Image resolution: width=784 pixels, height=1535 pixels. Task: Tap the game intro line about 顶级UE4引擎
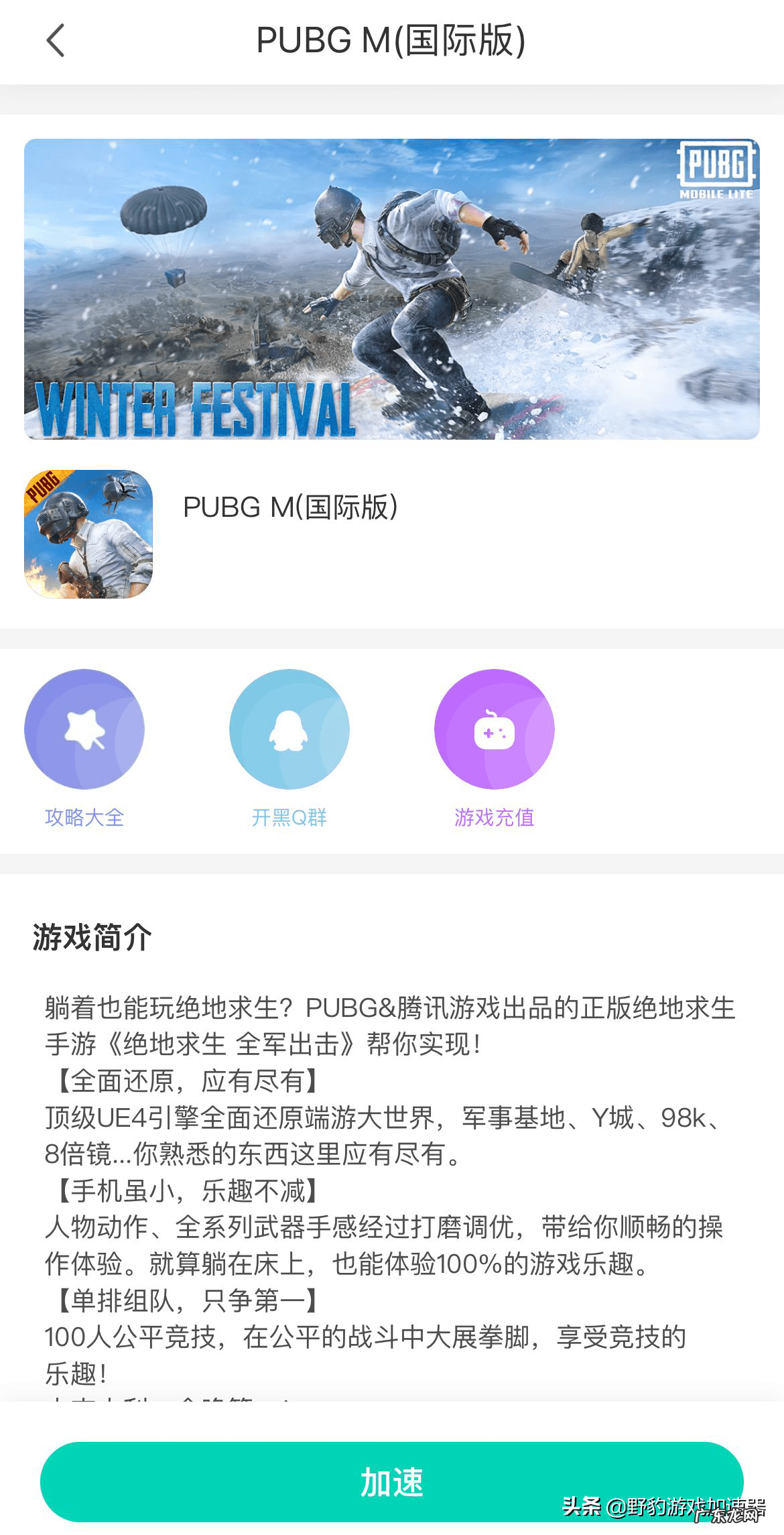pyautogui.click(x=382, y=1117)
